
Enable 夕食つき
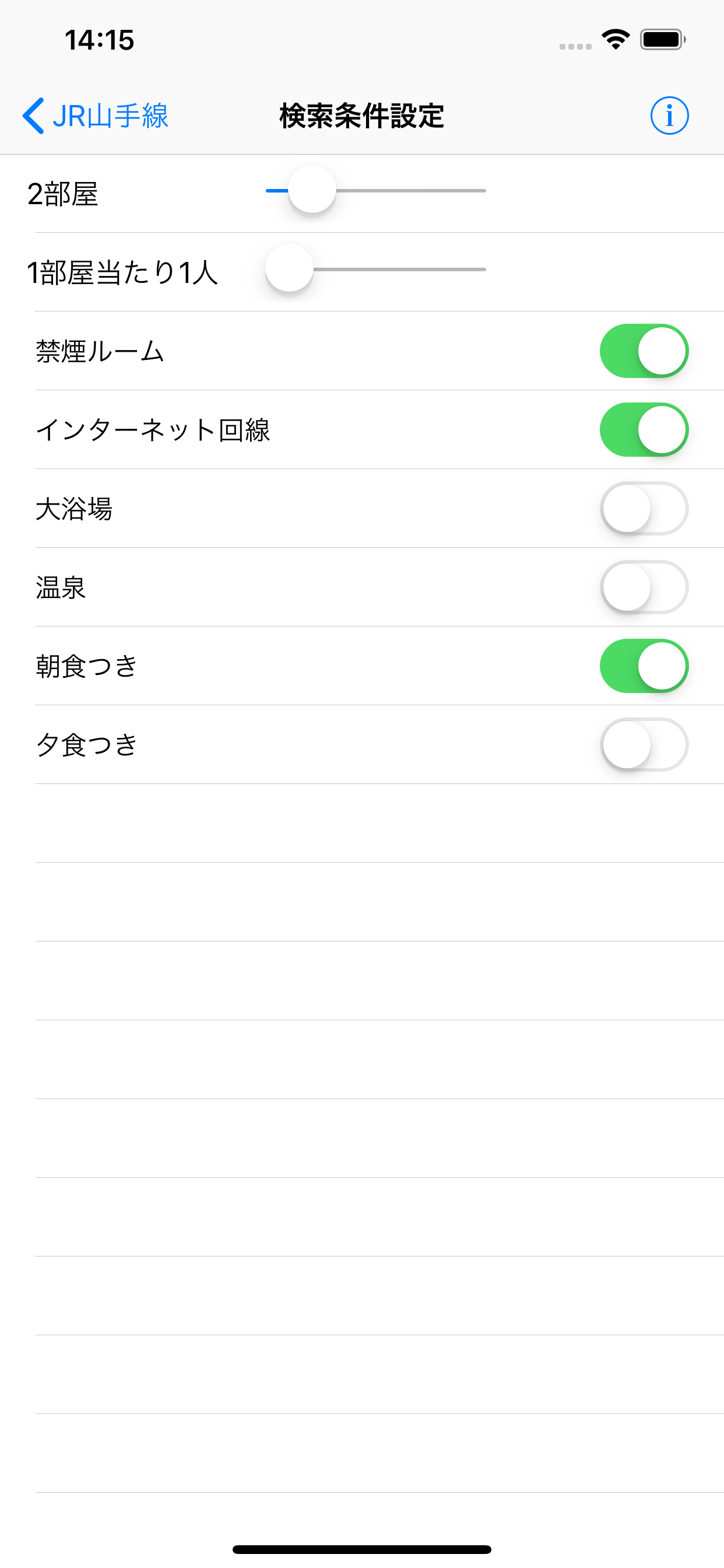644,744
